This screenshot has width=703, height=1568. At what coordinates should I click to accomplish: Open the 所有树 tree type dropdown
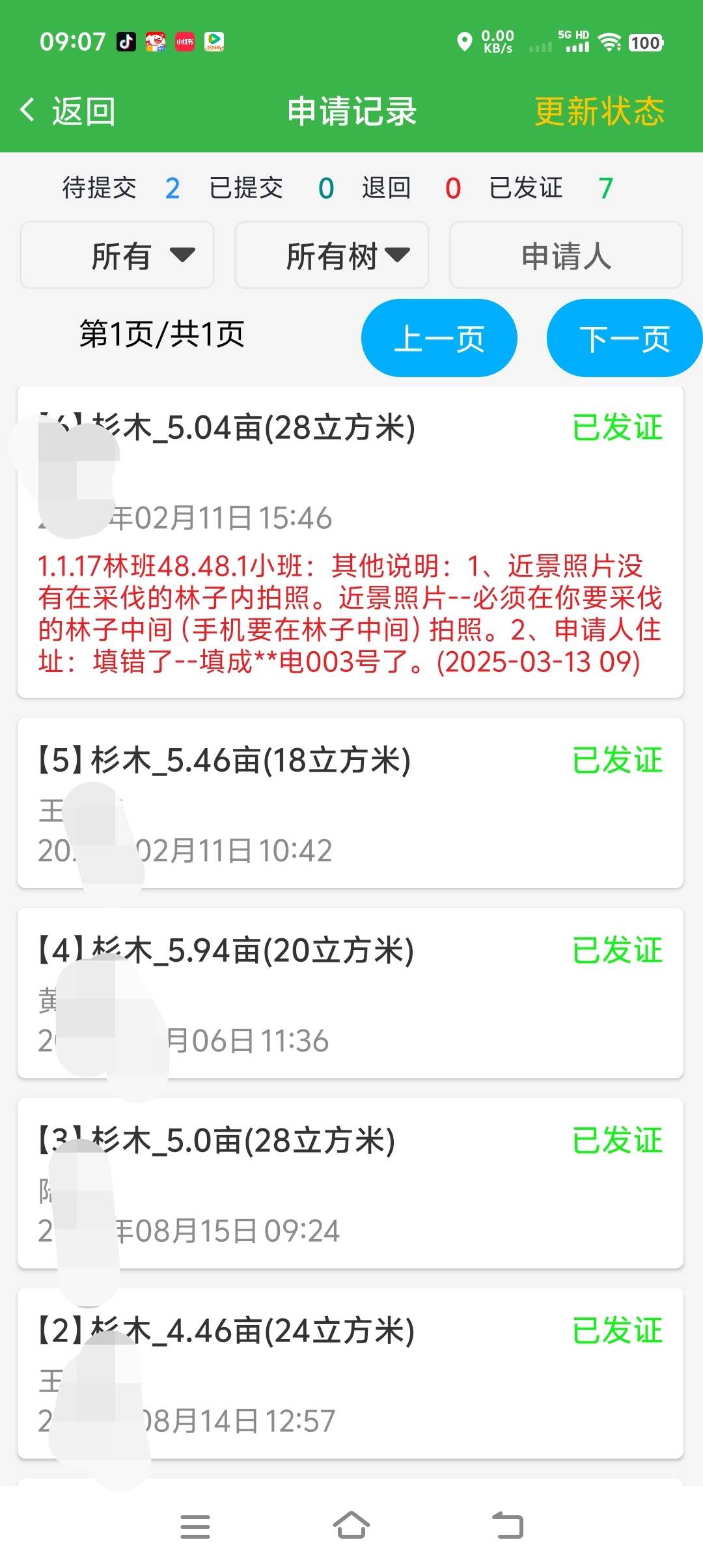tap(332, 255)
